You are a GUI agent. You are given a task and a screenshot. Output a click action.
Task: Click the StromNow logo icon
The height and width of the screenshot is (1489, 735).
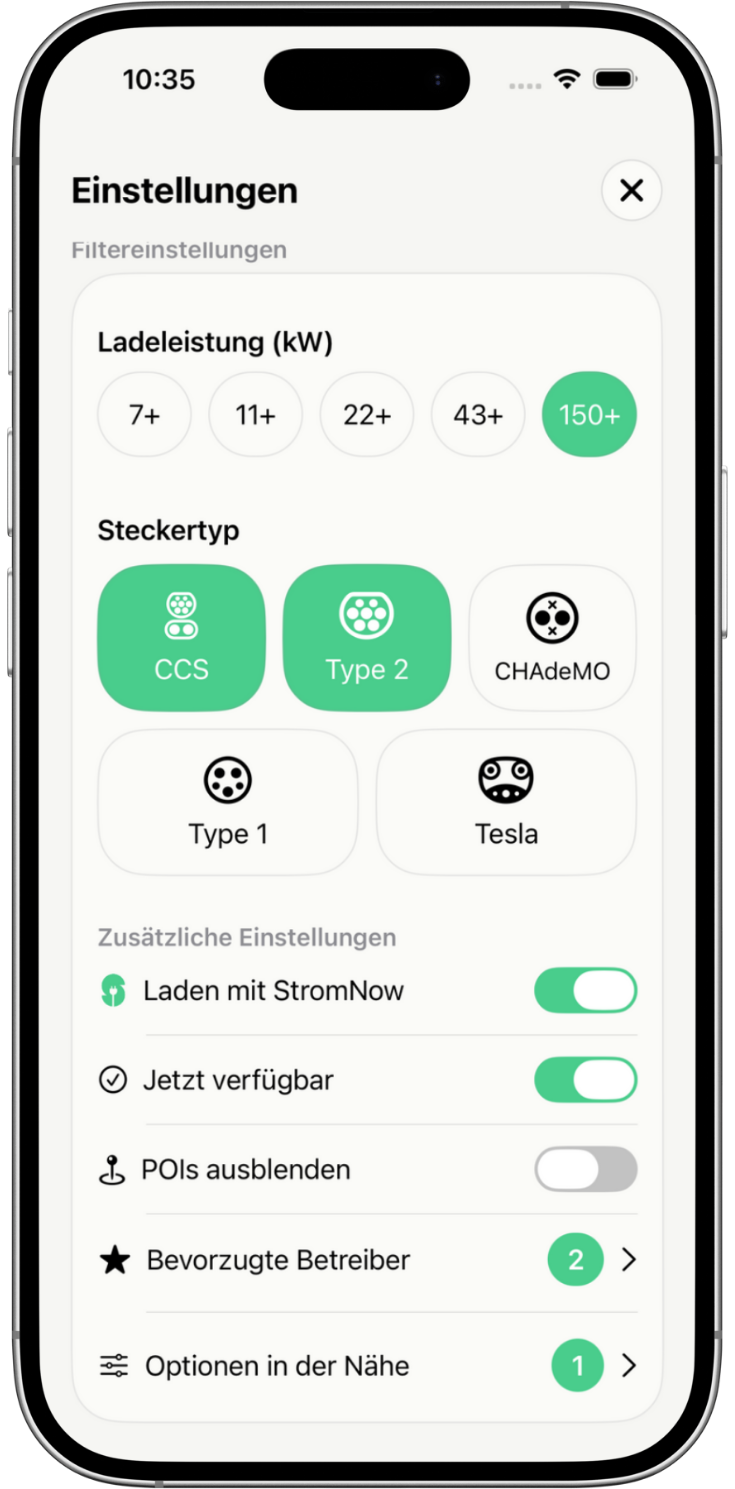[113, 990]
